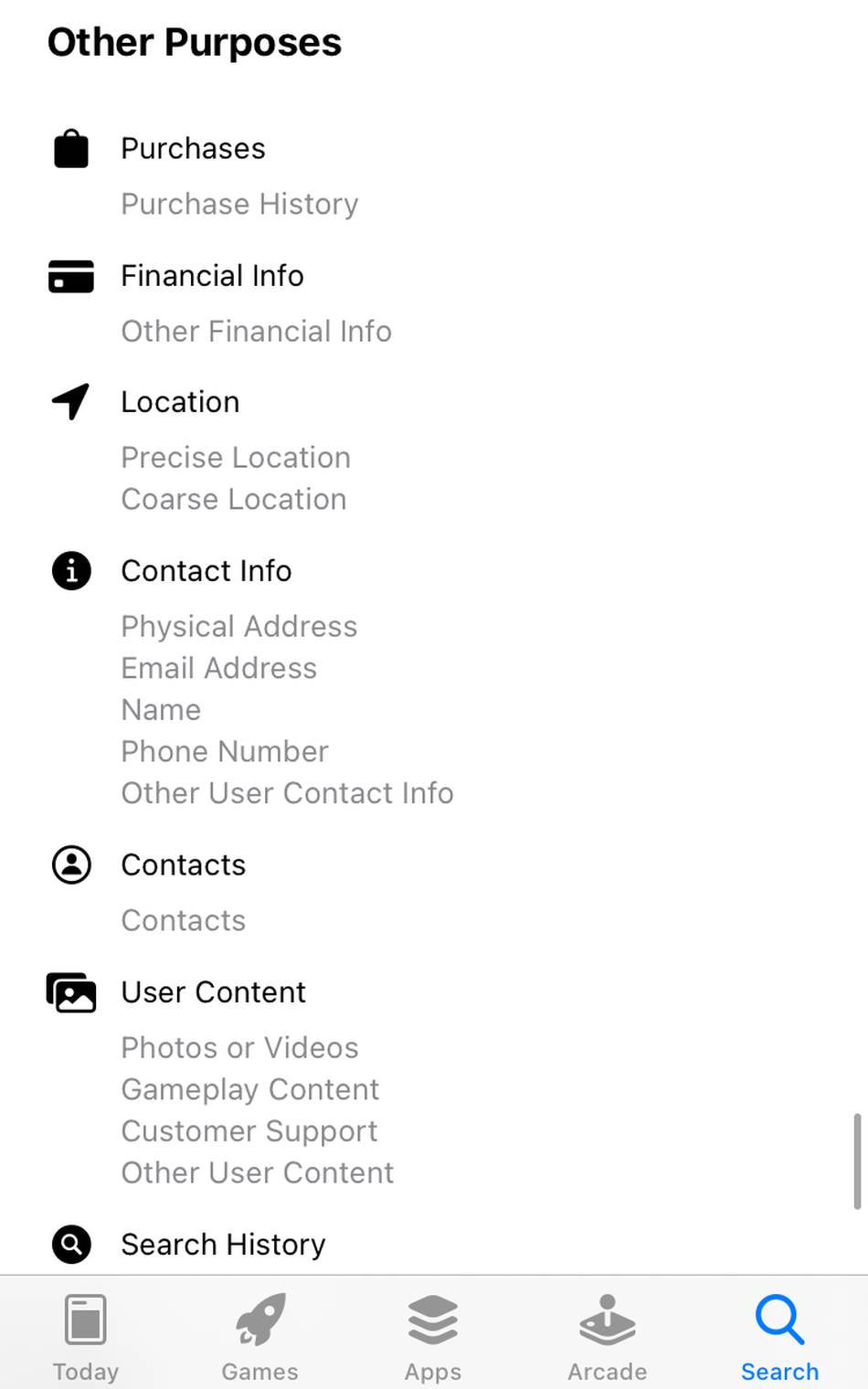Click the User Content photos icon
Viewport: 868px width, 1389px height.
coord(70,992)
